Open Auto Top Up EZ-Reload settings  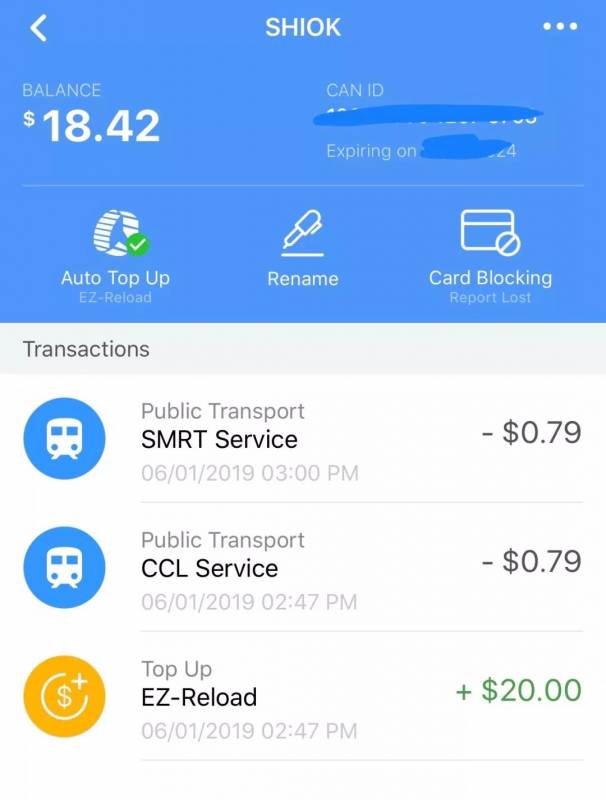115,255
